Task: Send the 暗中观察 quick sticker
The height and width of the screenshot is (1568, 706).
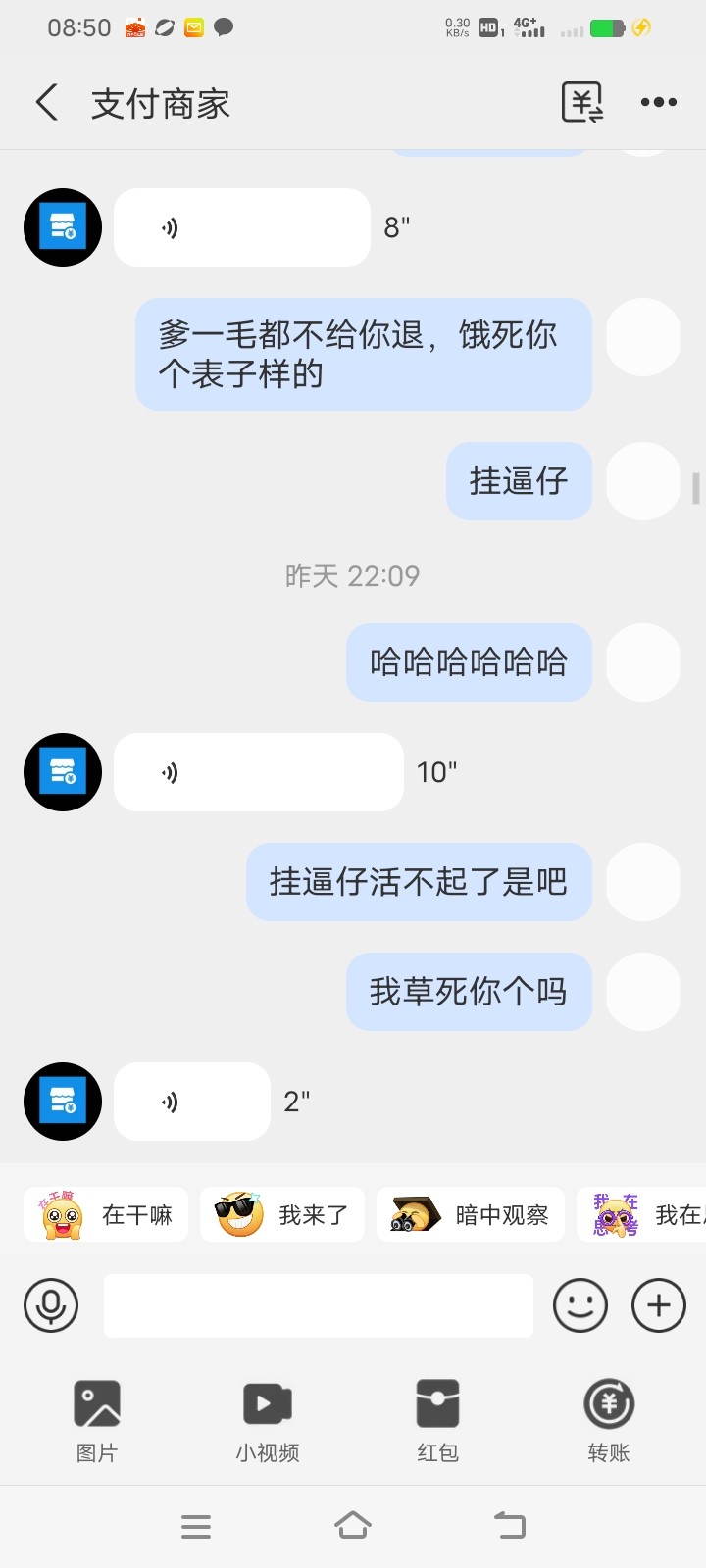Action: pyautogui.click(x=470, y=1215)
